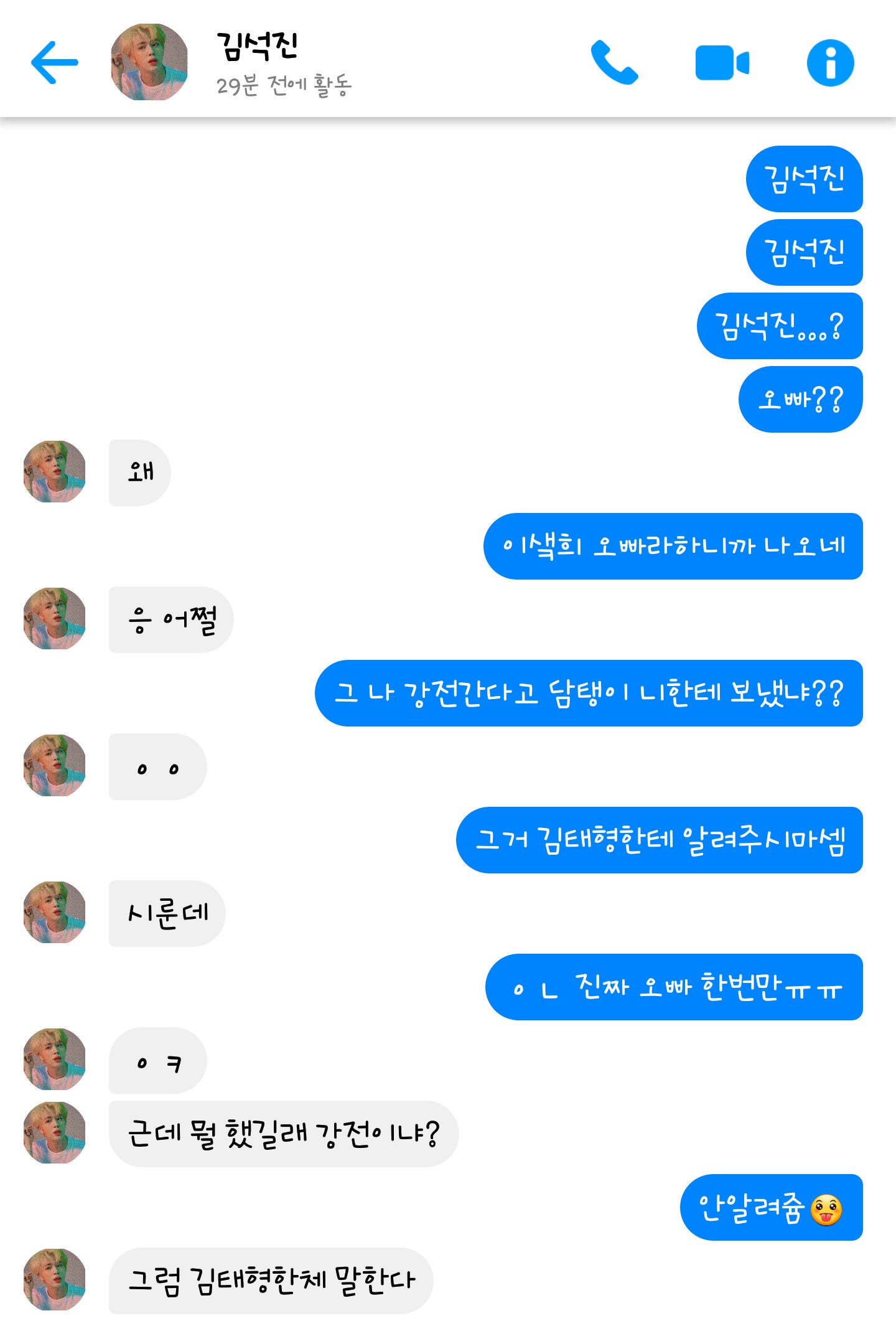Start a voice call with 김석진
The width and height of the screenshot is (896, 1321).
pos(614,62)
